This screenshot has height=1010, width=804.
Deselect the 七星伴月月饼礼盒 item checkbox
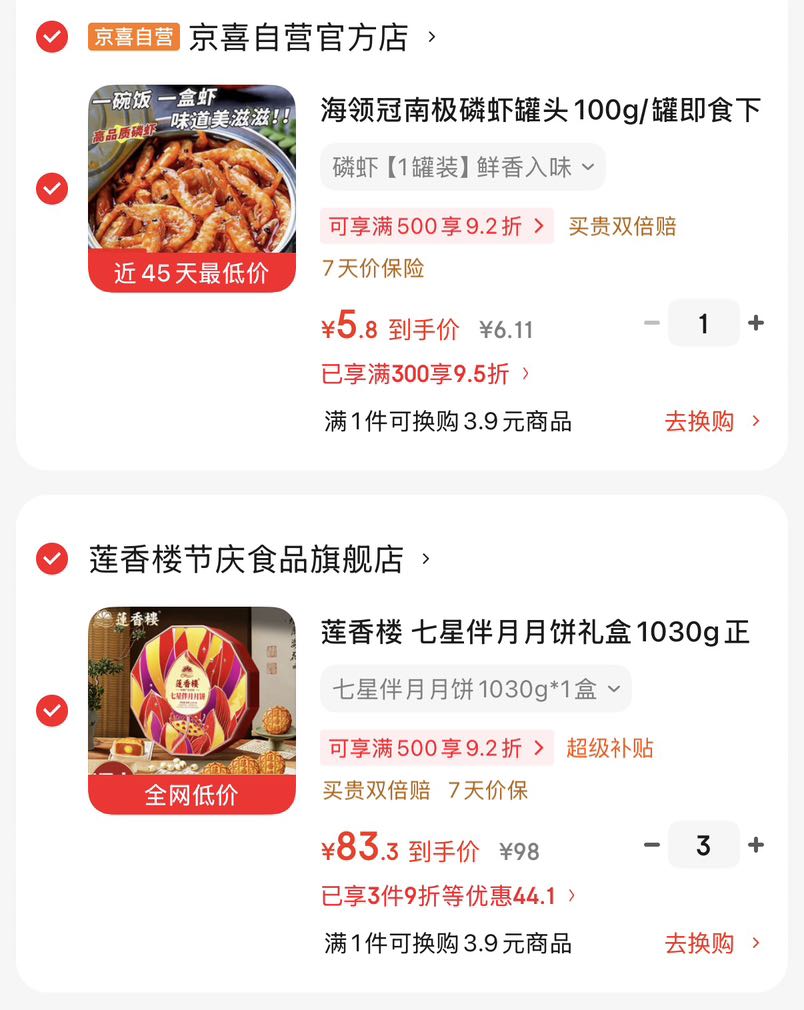(52, 710)
